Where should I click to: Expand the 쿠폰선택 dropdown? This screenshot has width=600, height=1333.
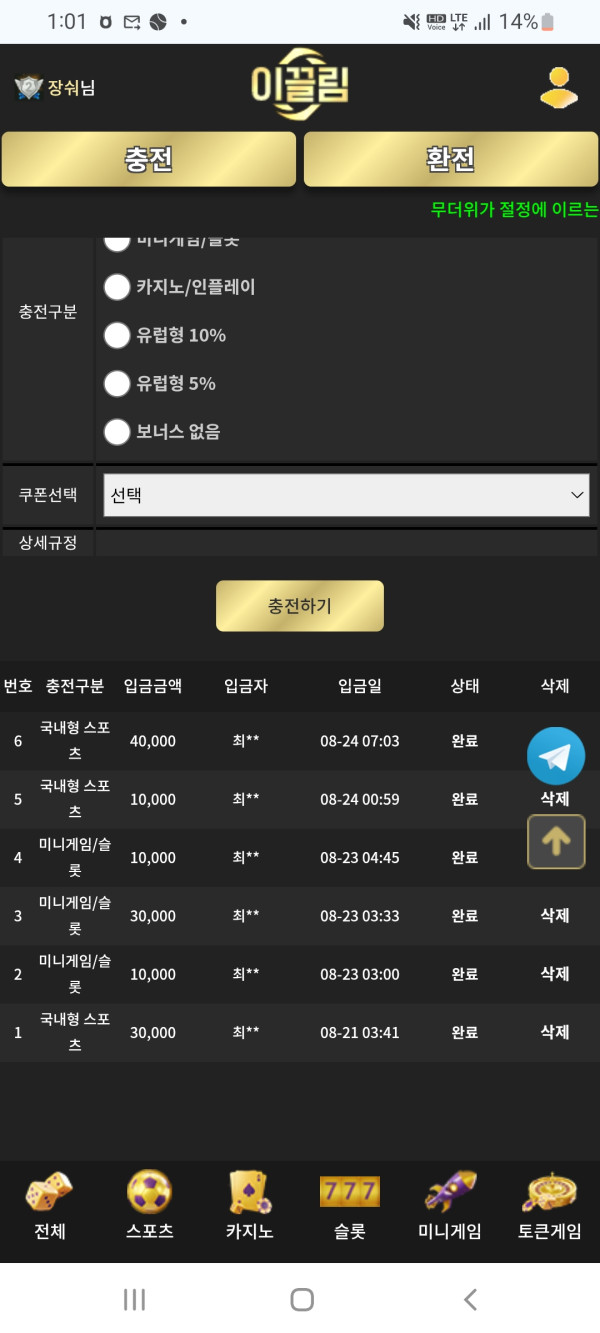346,495
